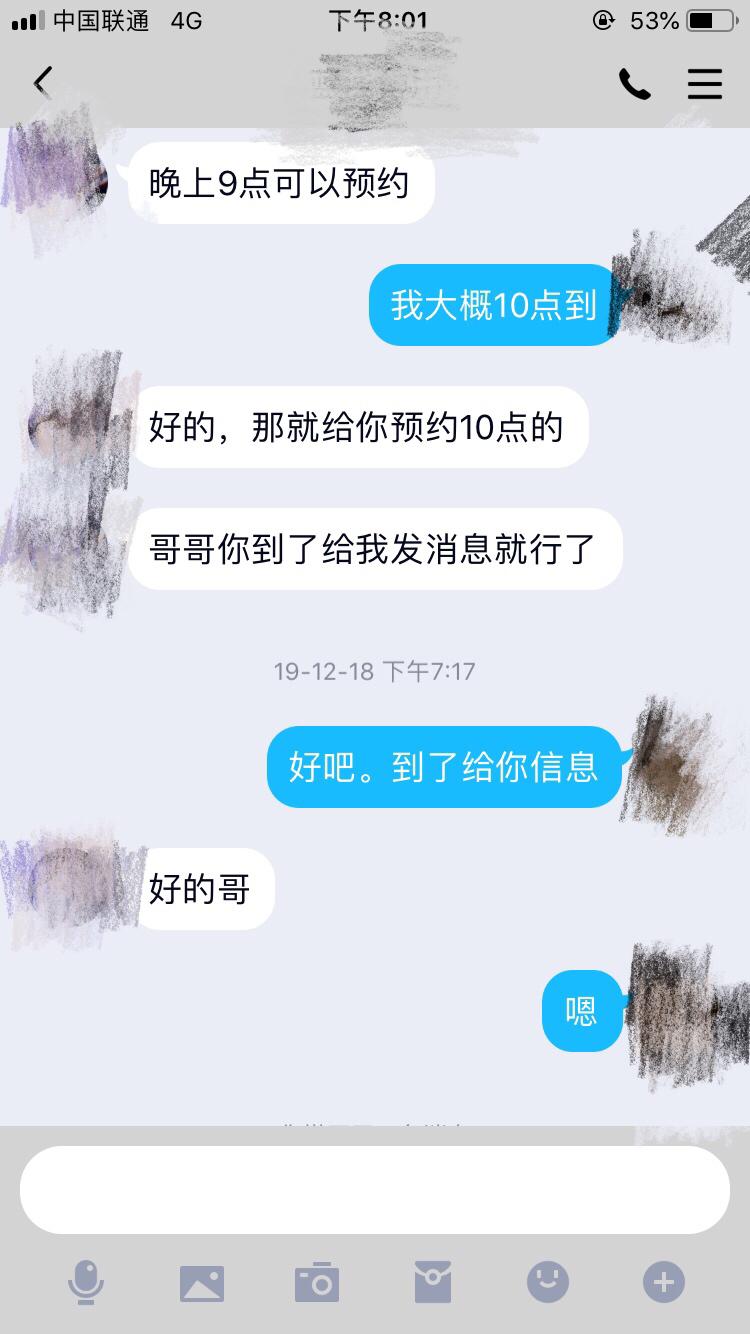The image size is (750, 1334).
Task: Tap the blue bubble 我大概10点到
Action: pyautogui.click(x=490, y=305)
